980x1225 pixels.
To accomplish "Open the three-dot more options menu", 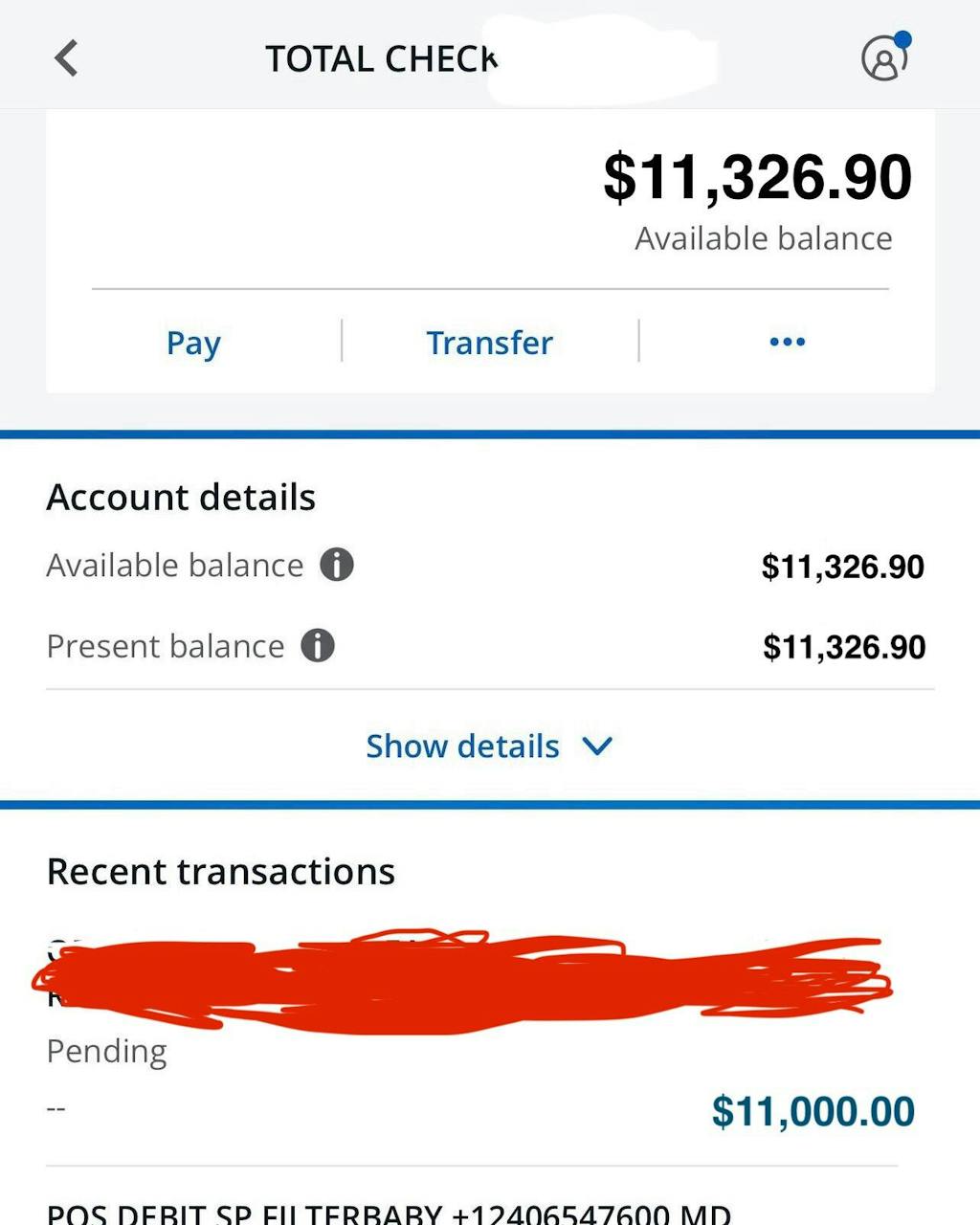I will pos(787,342).
